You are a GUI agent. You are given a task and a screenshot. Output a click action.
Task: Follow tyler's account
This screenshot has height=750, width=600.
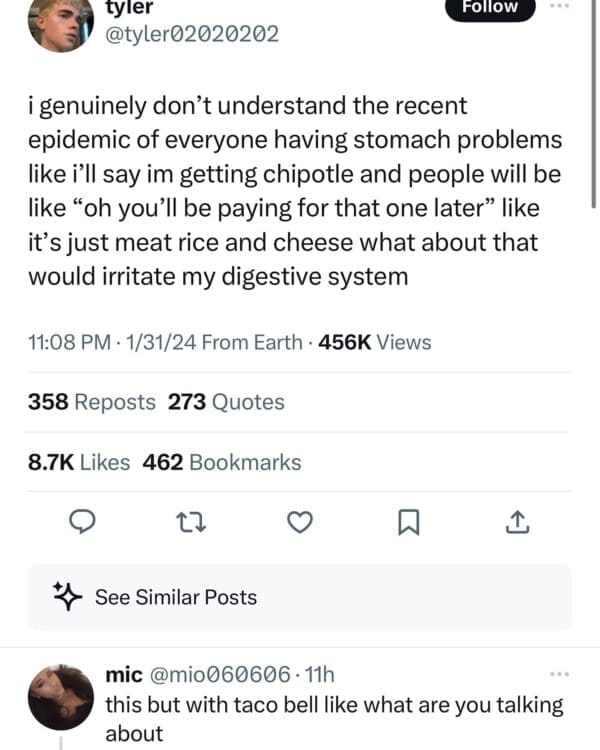point(490,8)
